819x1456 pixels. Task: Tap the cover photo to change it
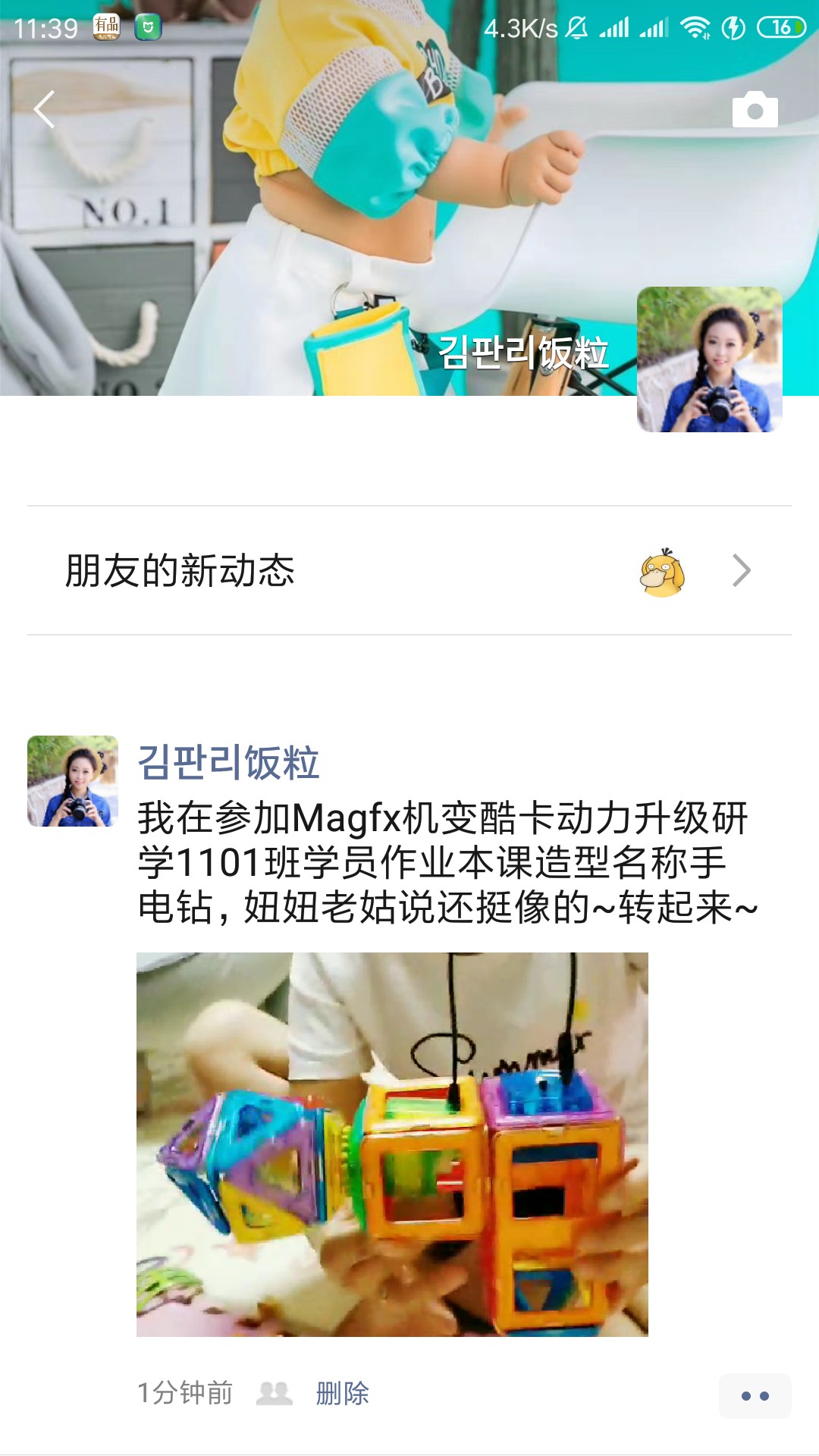(303, 197)
